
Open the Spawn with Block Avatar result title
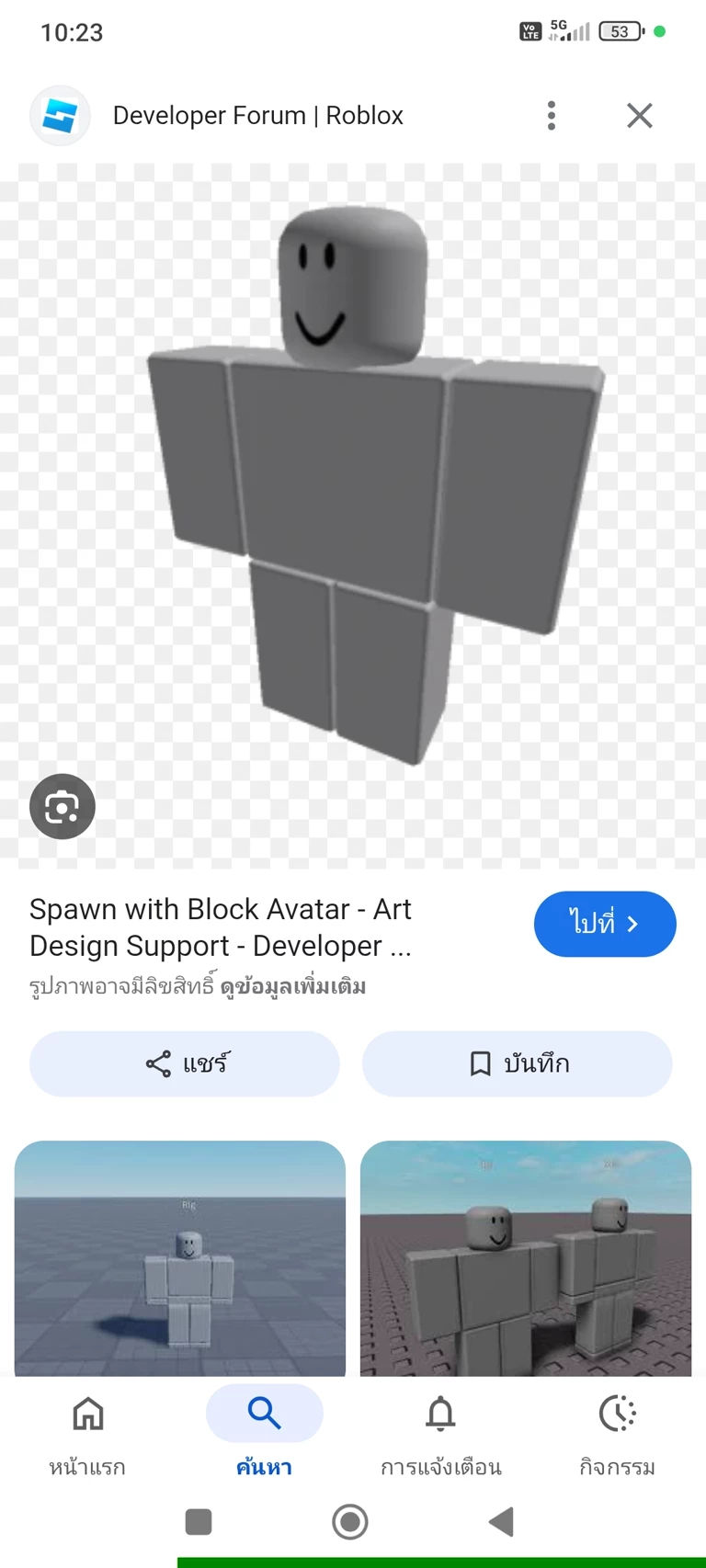tap(221, 927)
